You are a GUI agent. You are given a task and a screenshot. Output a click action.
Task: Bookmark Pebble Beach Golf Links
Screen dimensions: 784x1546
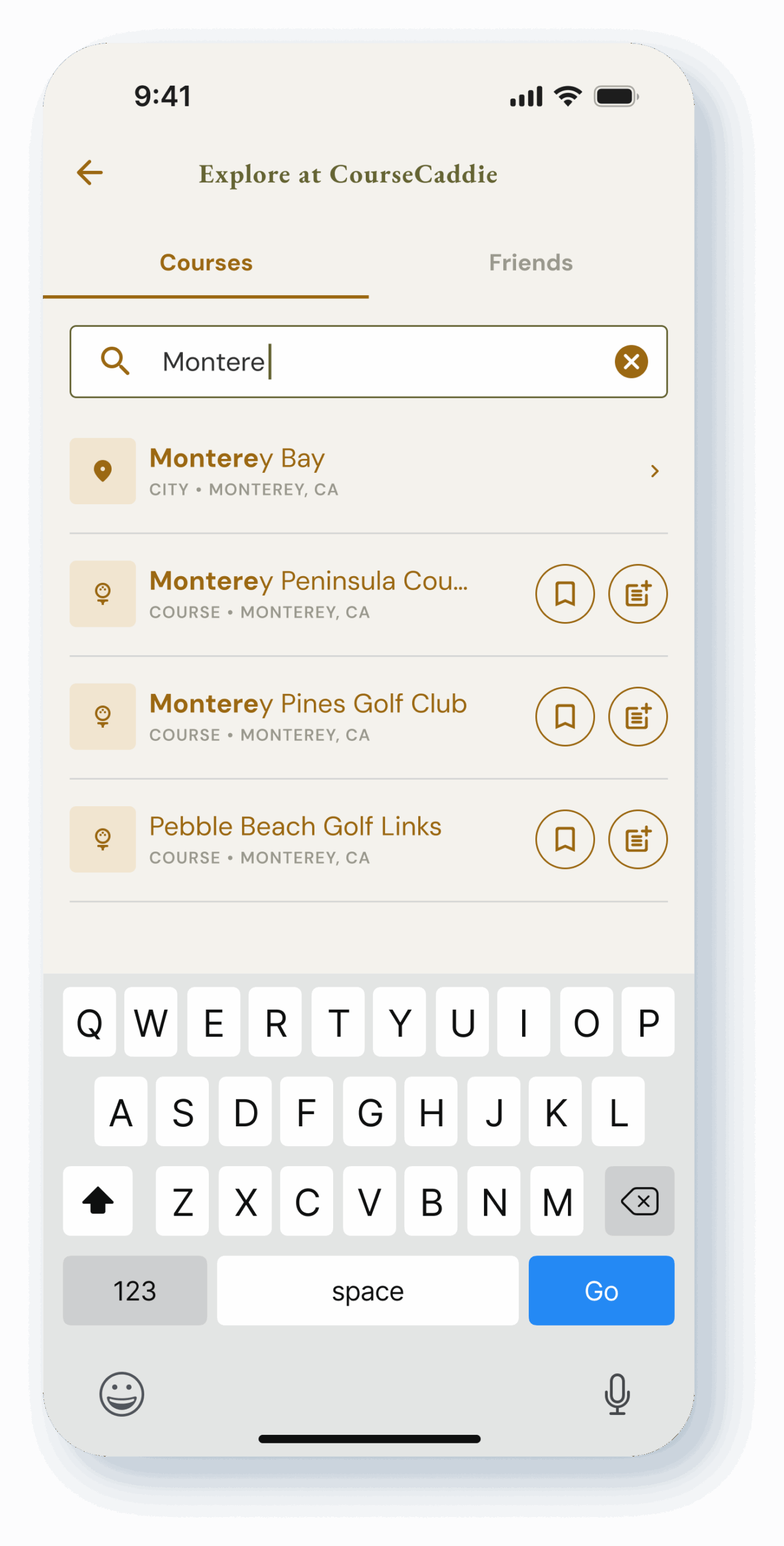point(565,839)
